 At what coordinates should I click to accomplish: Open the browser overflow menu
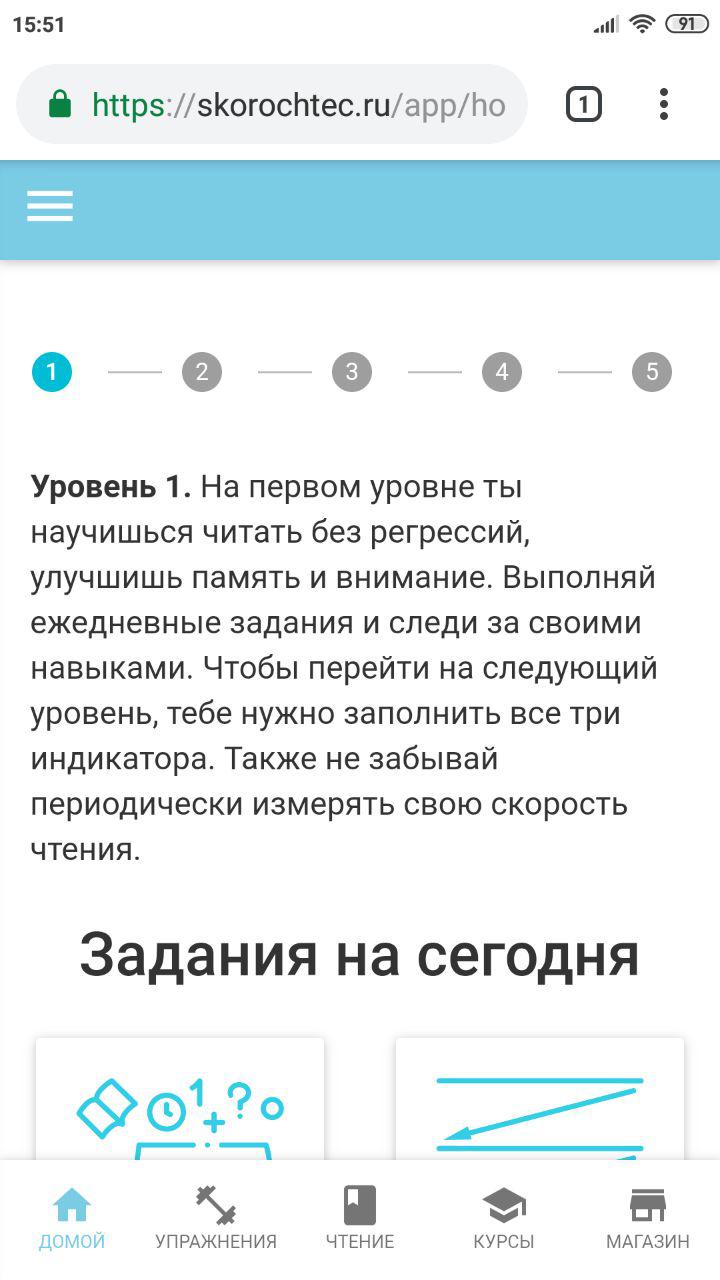[664, 104]
